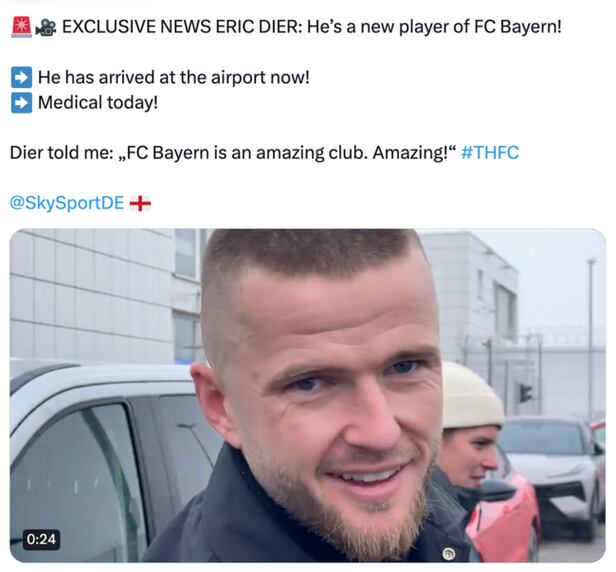The image size is (616, 572).
Task: Open the @SkySportDE profile mention
Action: pos(66,203)
